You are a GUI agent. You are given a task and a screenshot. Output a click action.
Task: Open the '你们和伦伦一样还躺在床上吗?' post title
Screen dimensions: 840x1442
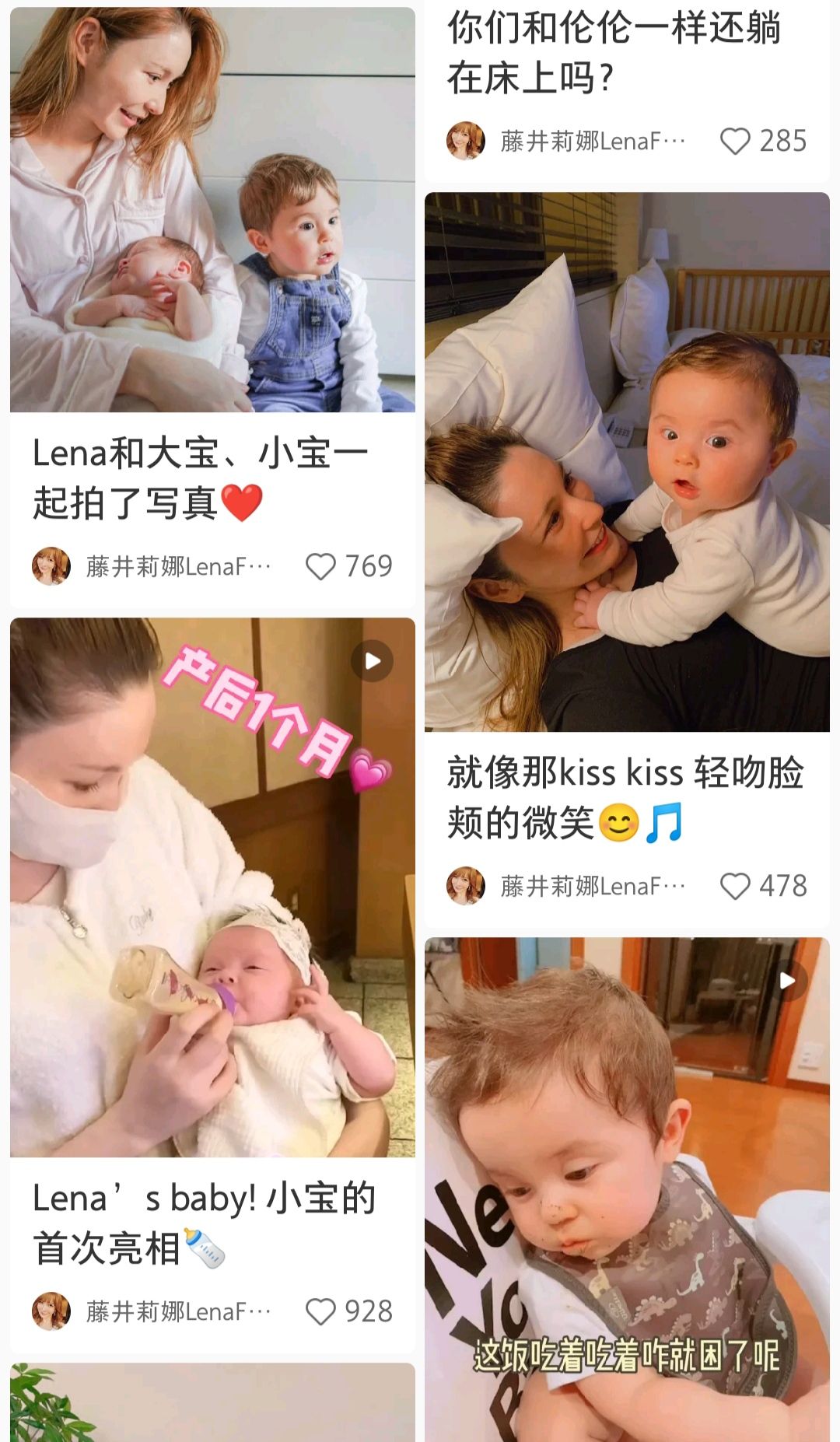(614, 53)
